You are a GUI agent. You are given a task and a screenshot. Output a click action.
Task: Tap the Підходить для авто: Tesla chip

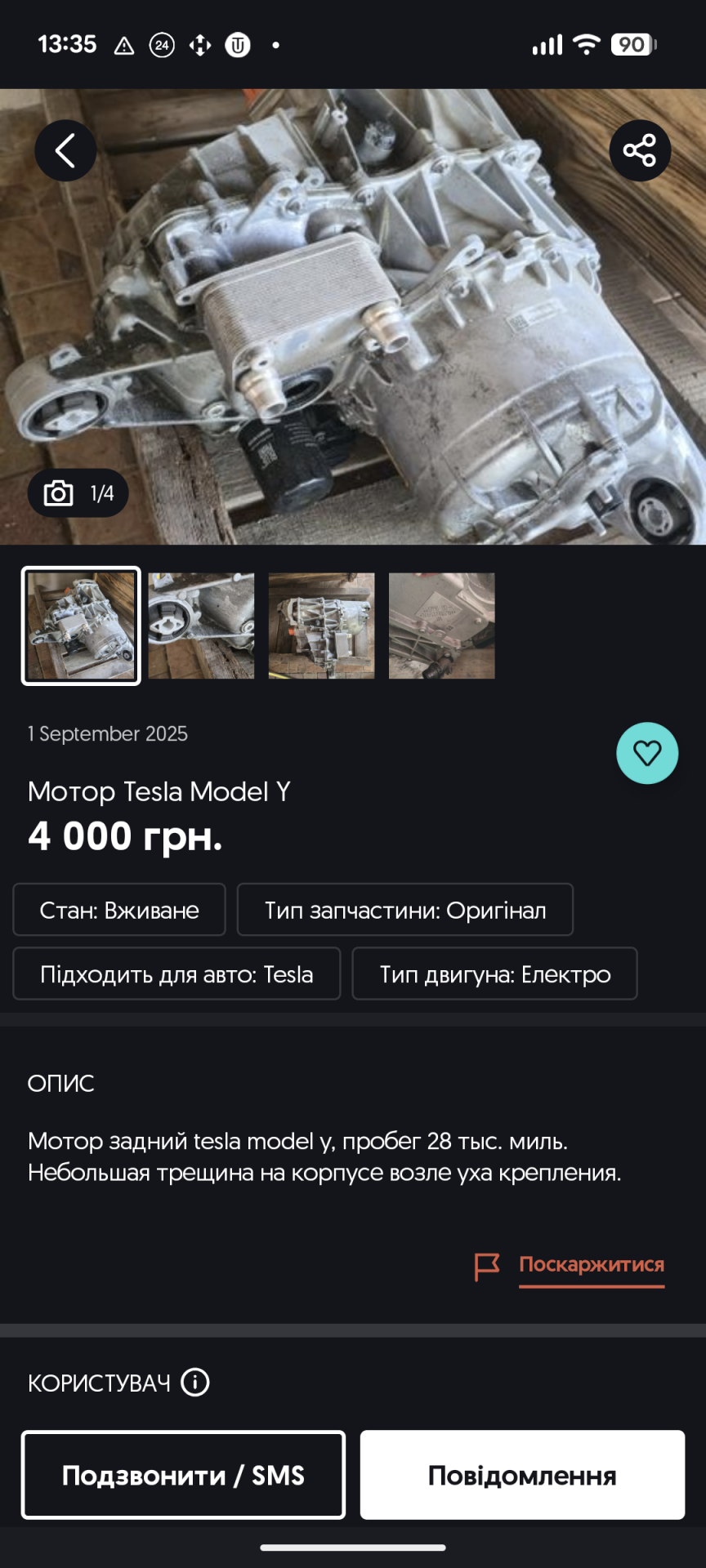tap(176, 973)
